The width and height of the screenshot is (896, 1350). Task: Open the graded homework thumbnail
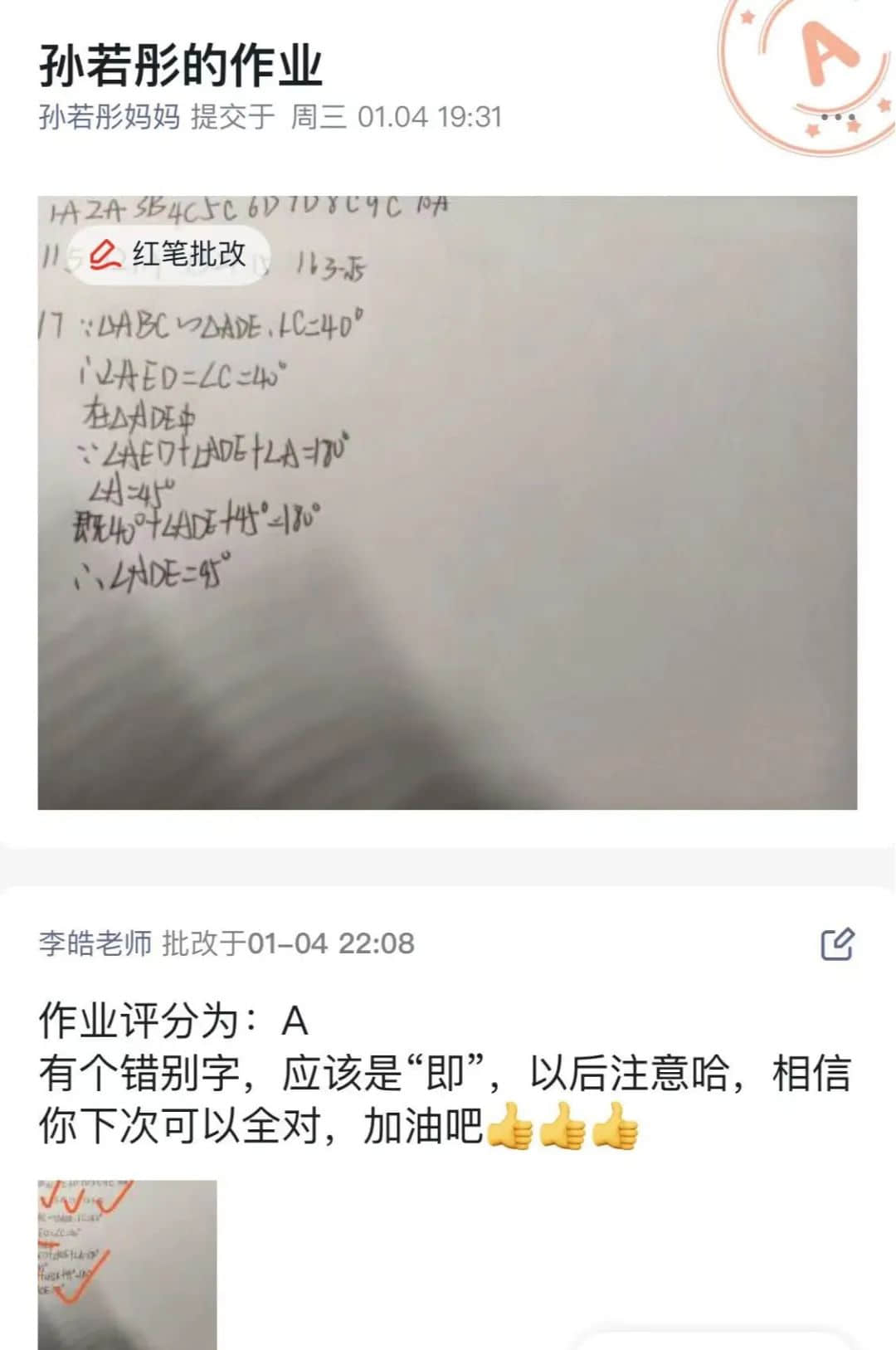click(127, 1263)
